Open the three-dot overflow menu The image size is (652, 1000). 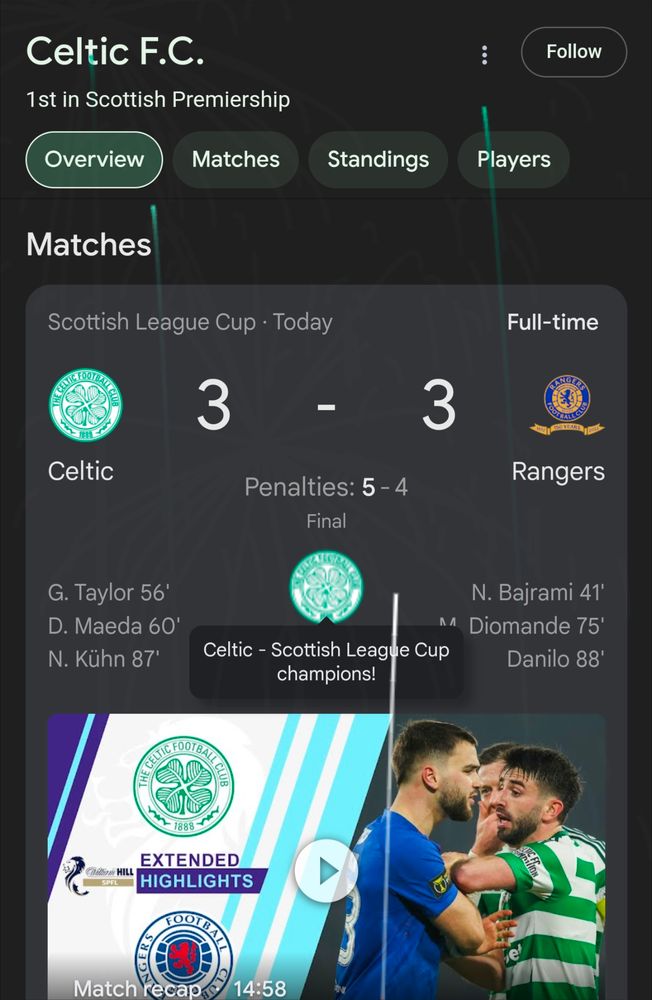tap(484, 54)
